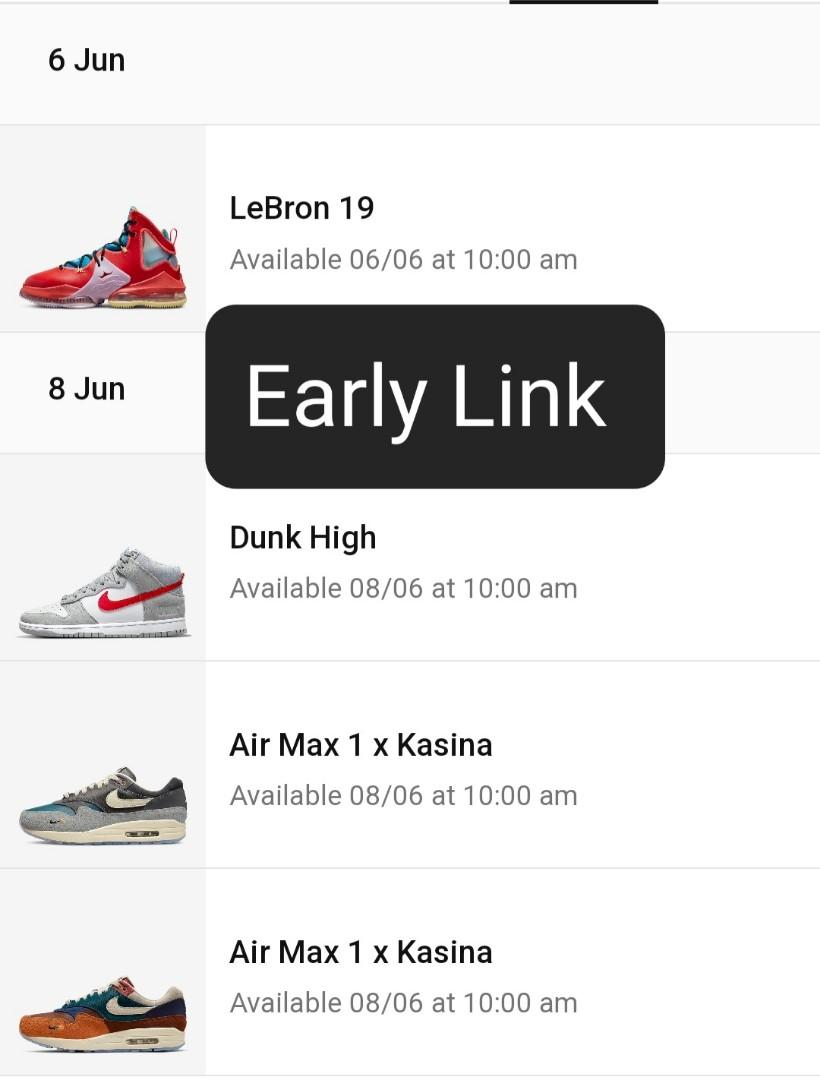Screen dimensions: 820x1080
Task: Tap availability text under second Kasina listing
Action: pyautogui.click(x=403, y=1002)
